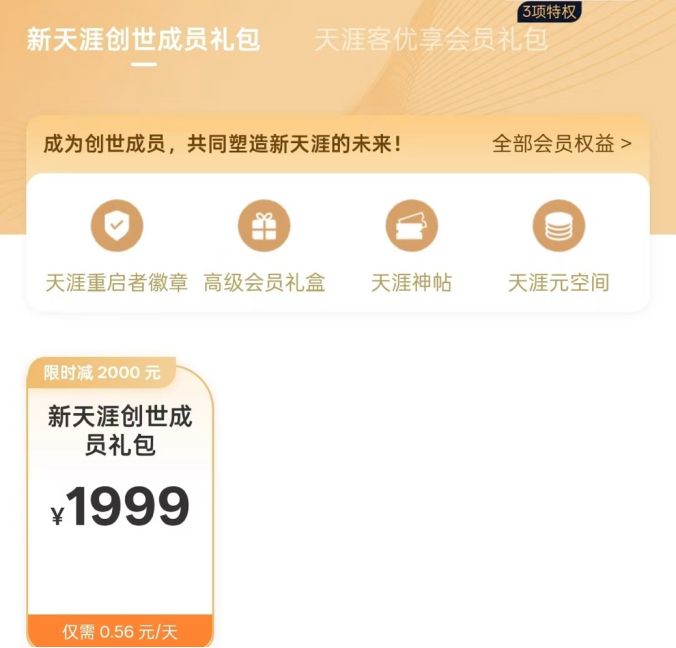Viewport: 676px width, 648px height.
Task: Switch to the 天涯客优享会员礼包 tab
Action: 431,40
